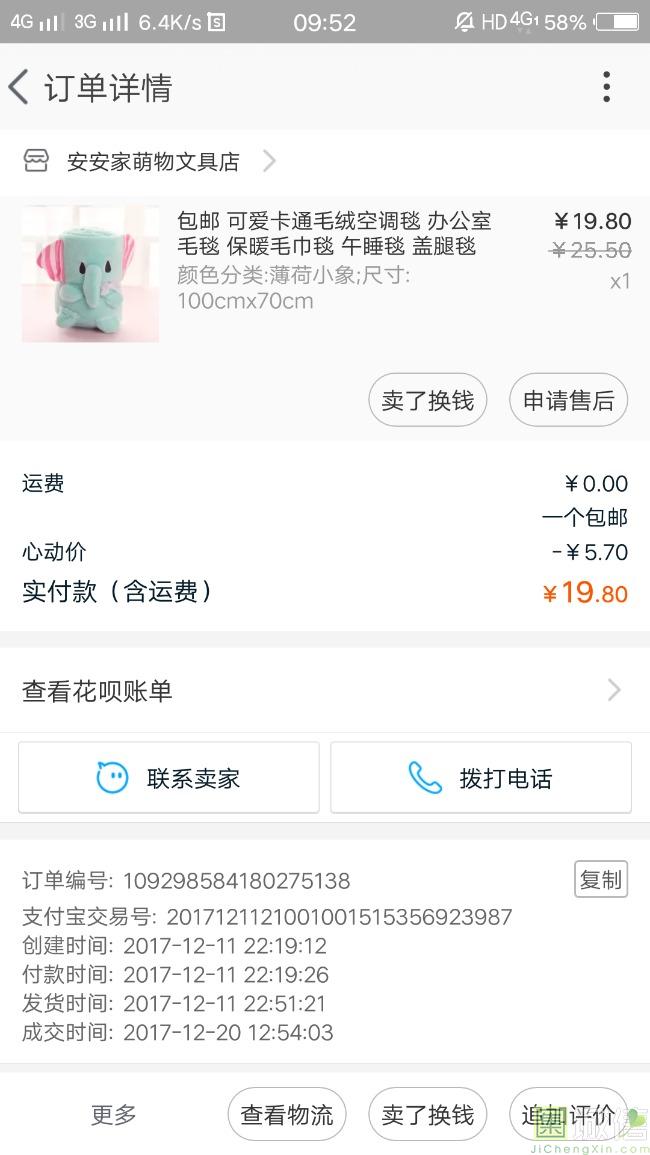Contact the seller via 联系卖家

click(169, 777)
